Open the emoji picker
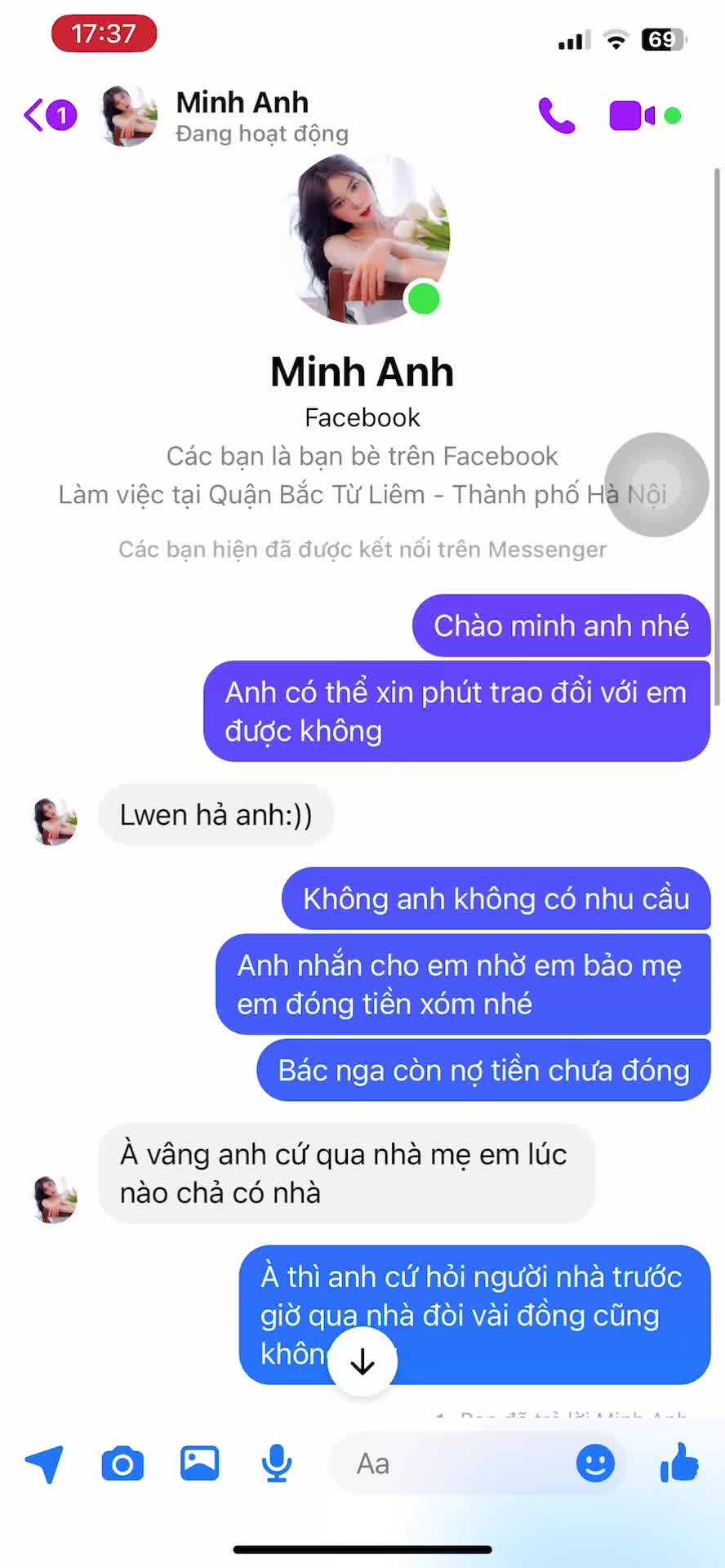Viewport: 725px width, 1568px height. [595, 1463]
